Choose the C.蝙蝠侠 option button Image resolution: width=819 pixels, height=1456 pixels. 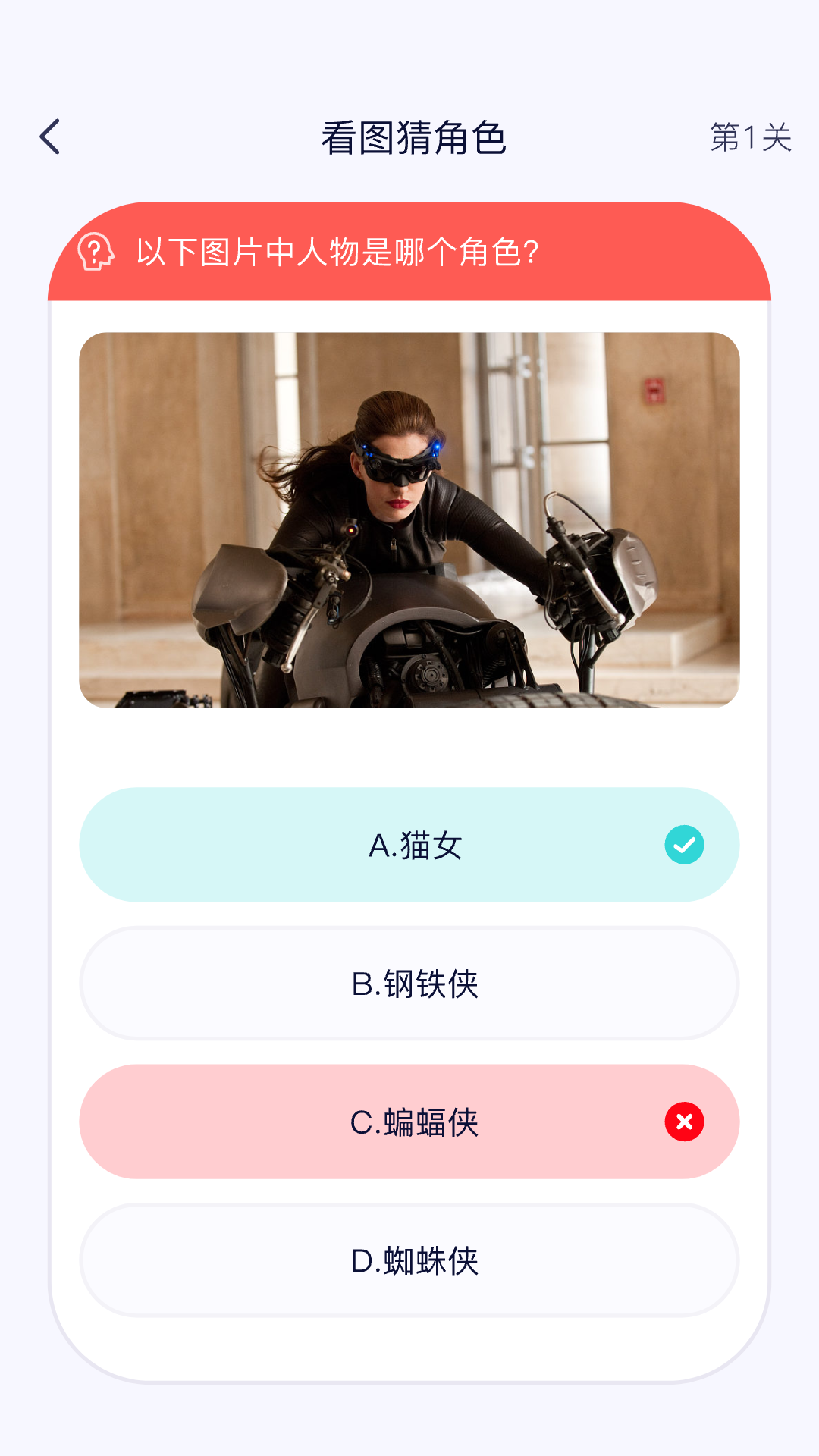409,1122
